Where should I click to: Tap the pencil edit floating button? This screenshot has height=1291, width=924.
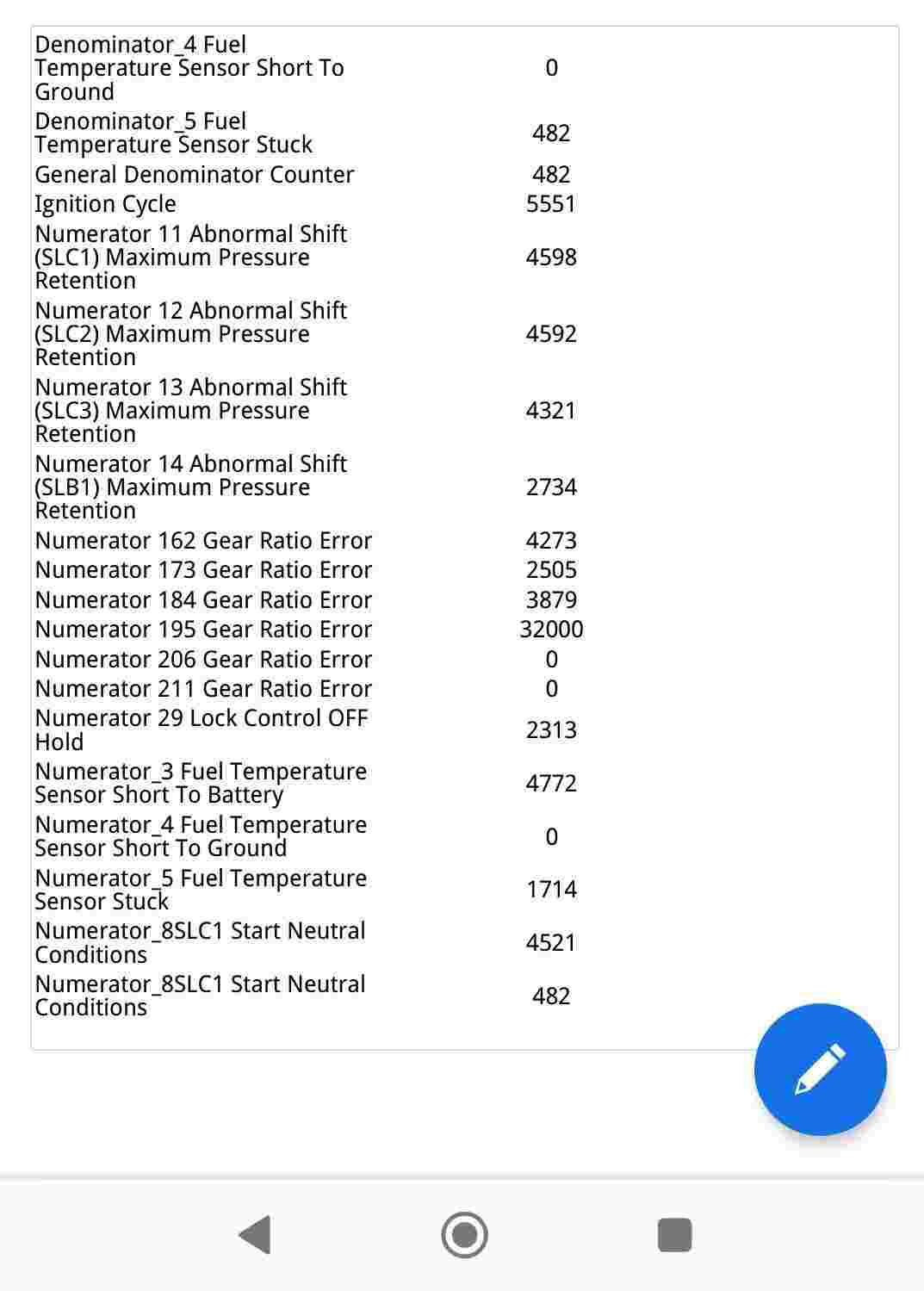point(820,1069)
